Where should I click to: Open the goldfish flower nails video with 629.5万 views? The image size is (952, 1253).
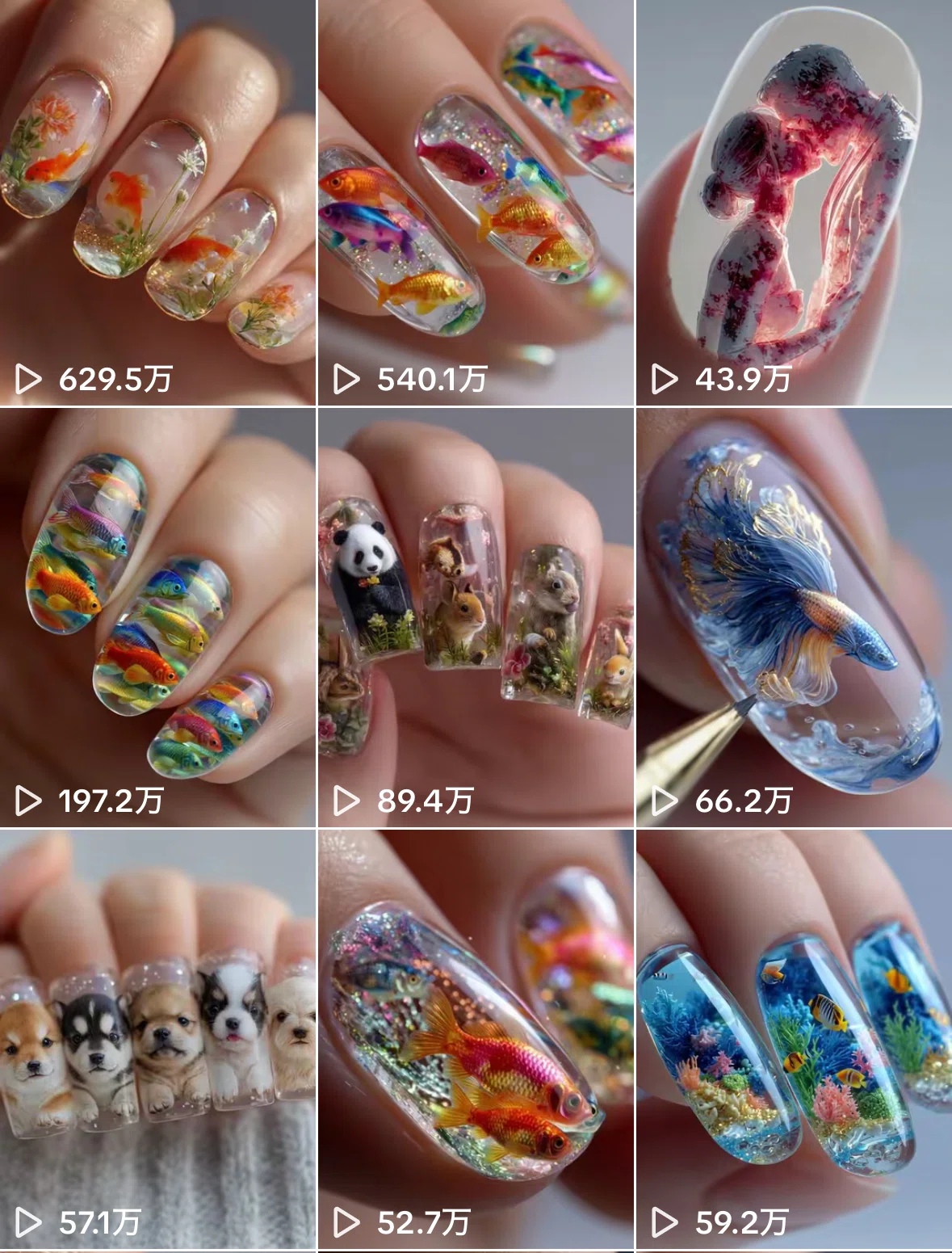[157, 202]
